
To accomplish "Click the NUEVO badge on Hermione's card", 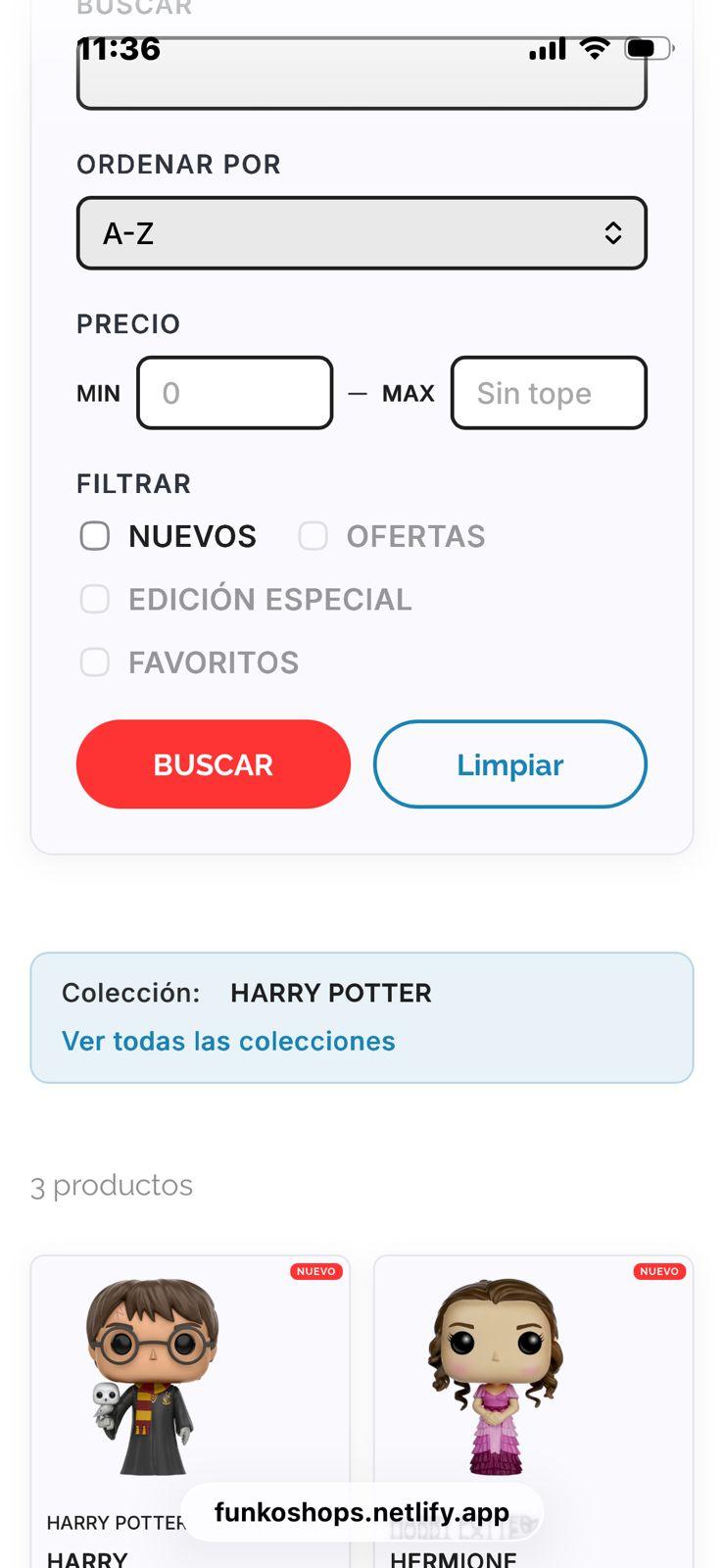I will 658,1271.
